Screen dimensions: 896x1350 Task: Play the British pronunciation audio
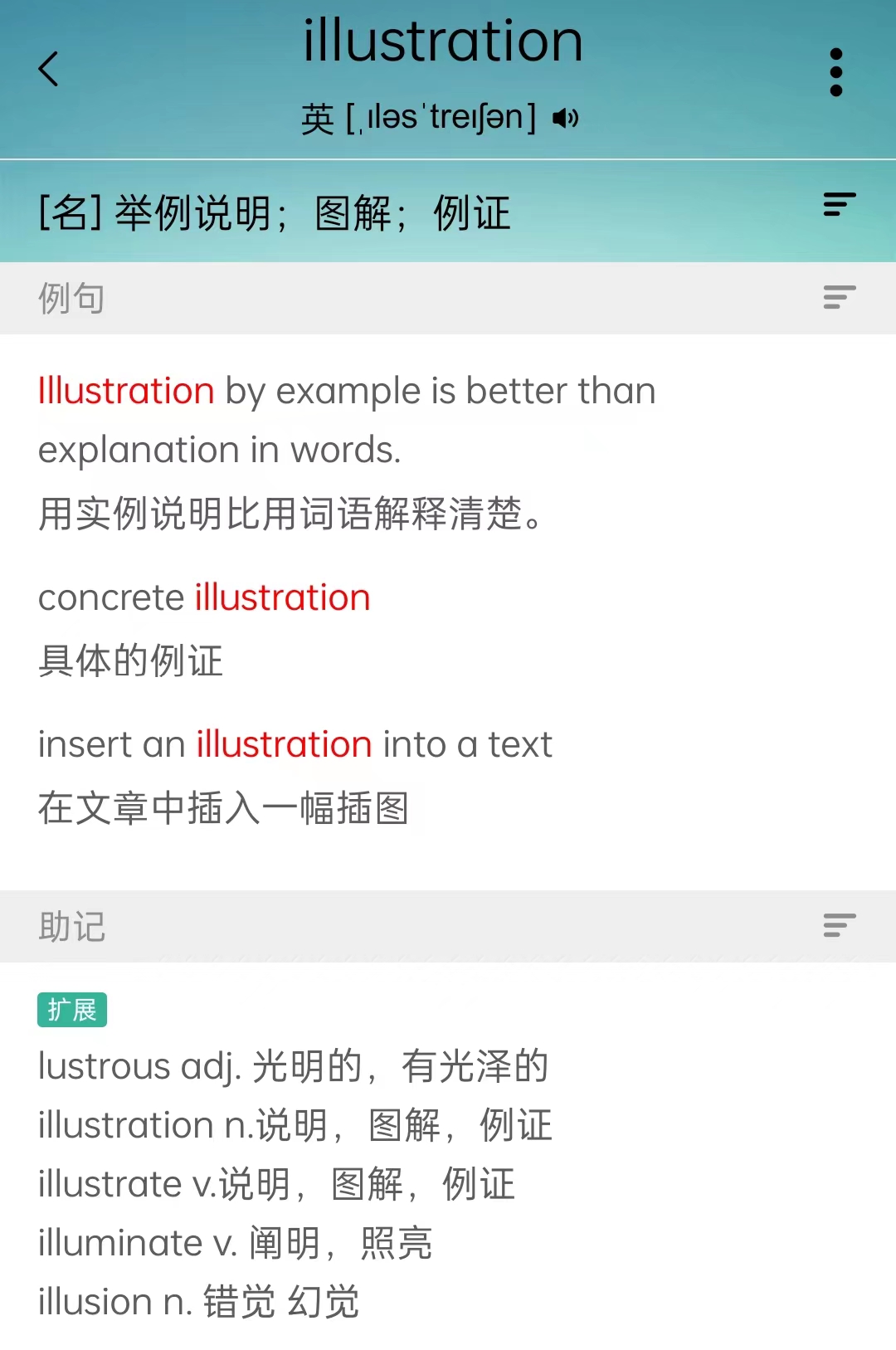(566, 119)
